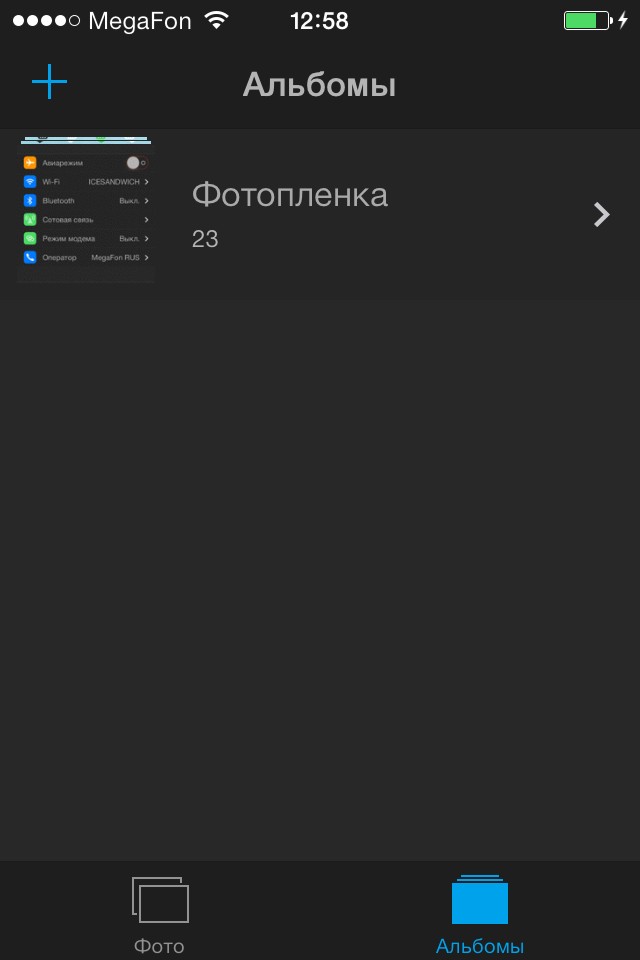Select the Альбомы tab
640x960 pixels.
pos(480,912)
